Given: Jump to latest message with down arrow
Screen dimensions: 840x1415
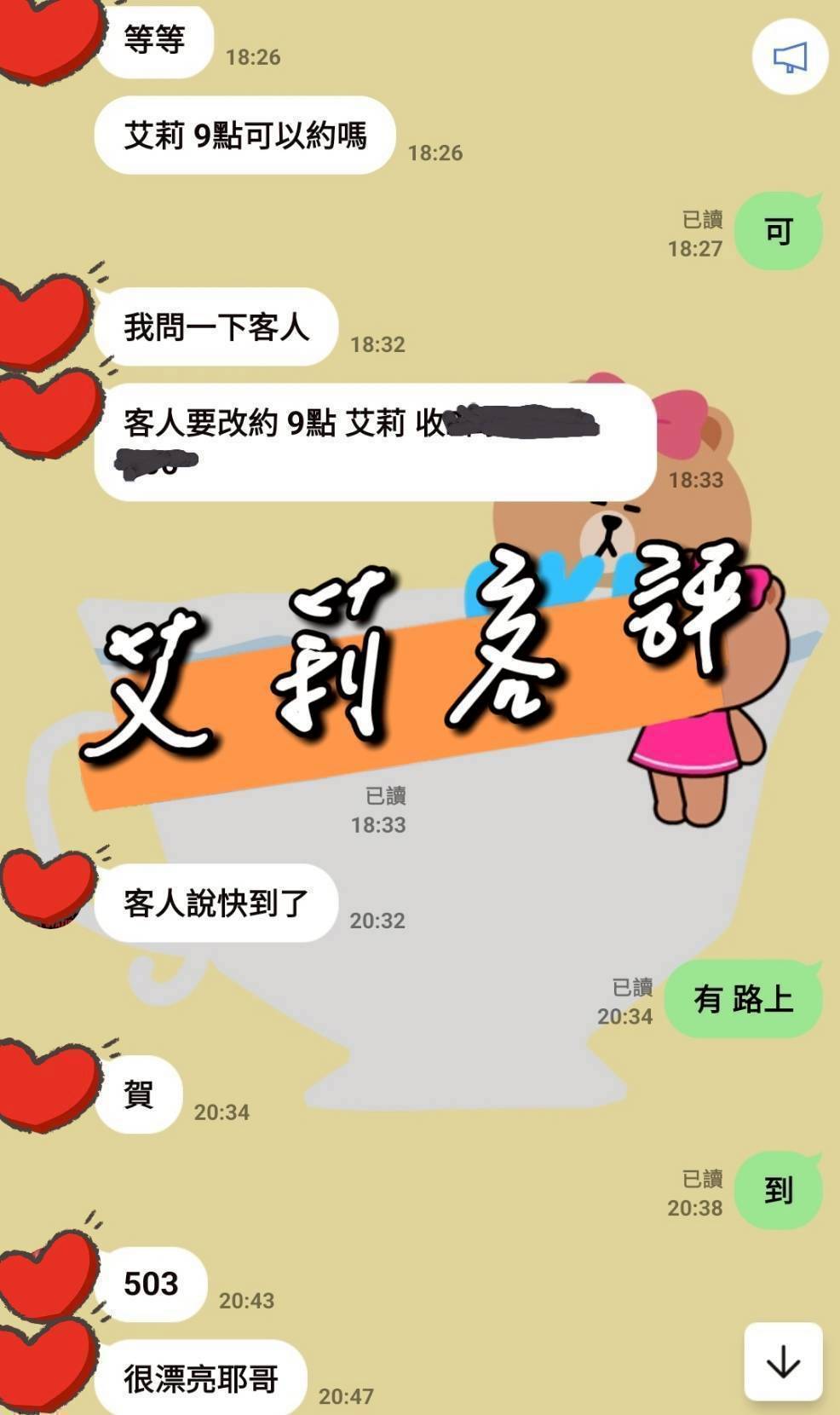Looking at the screenshot, I should [783, 1361].
